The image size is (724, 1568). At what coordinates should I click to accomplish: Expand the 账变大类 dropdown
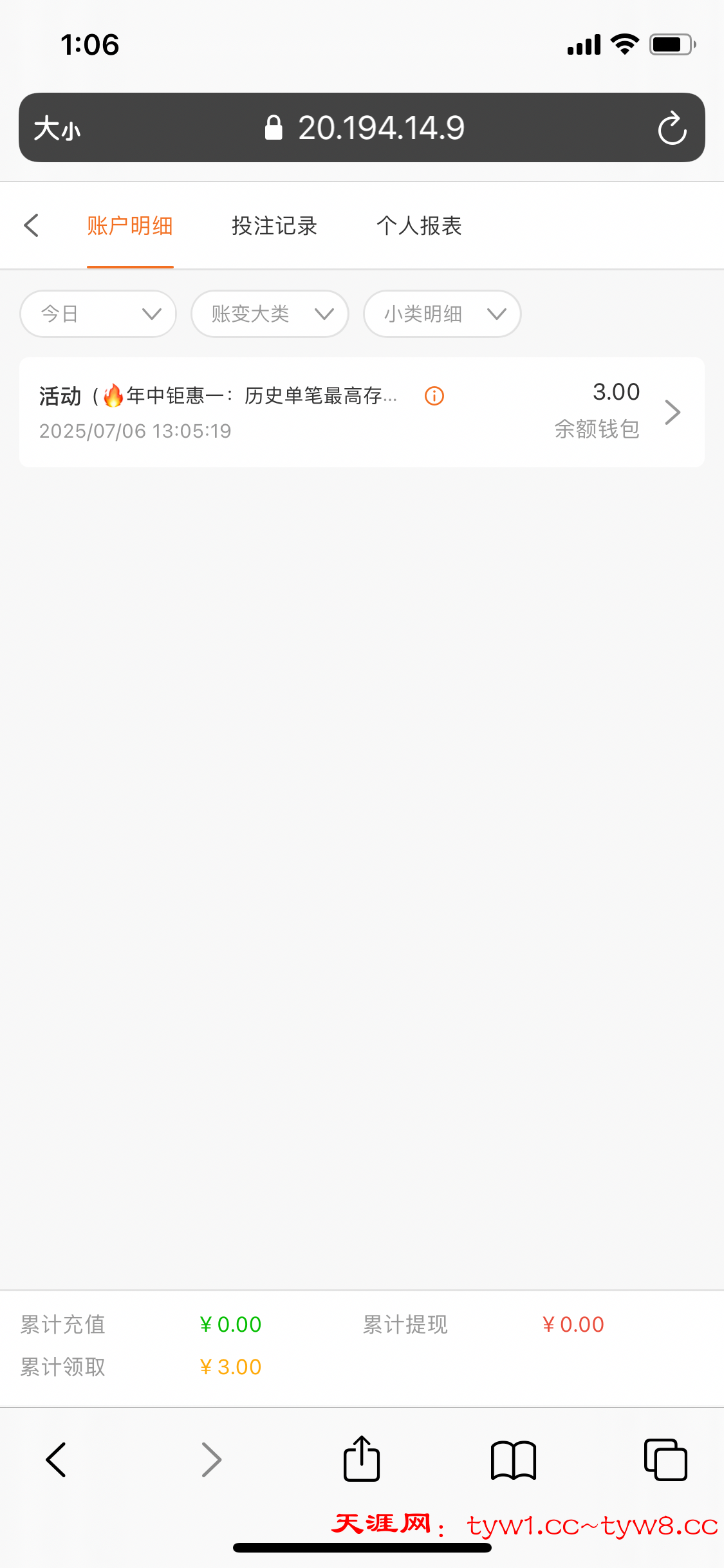270,314
